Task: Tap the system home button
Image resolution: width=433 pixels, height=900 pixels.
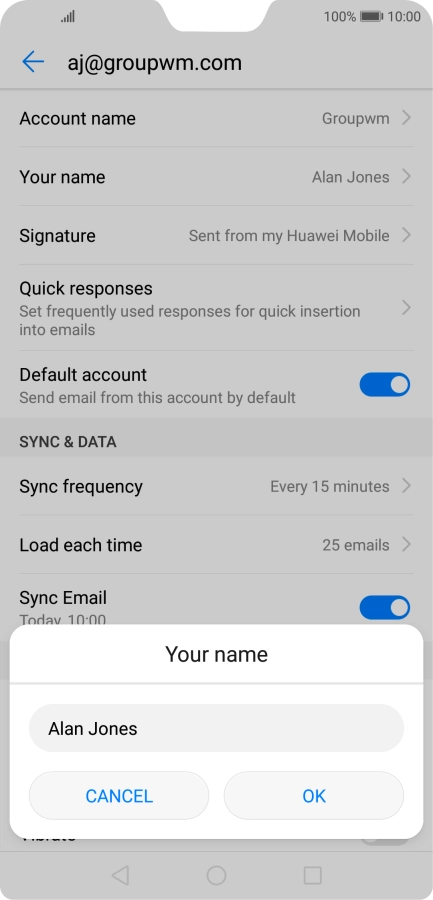Action: (x=216, y=875)
